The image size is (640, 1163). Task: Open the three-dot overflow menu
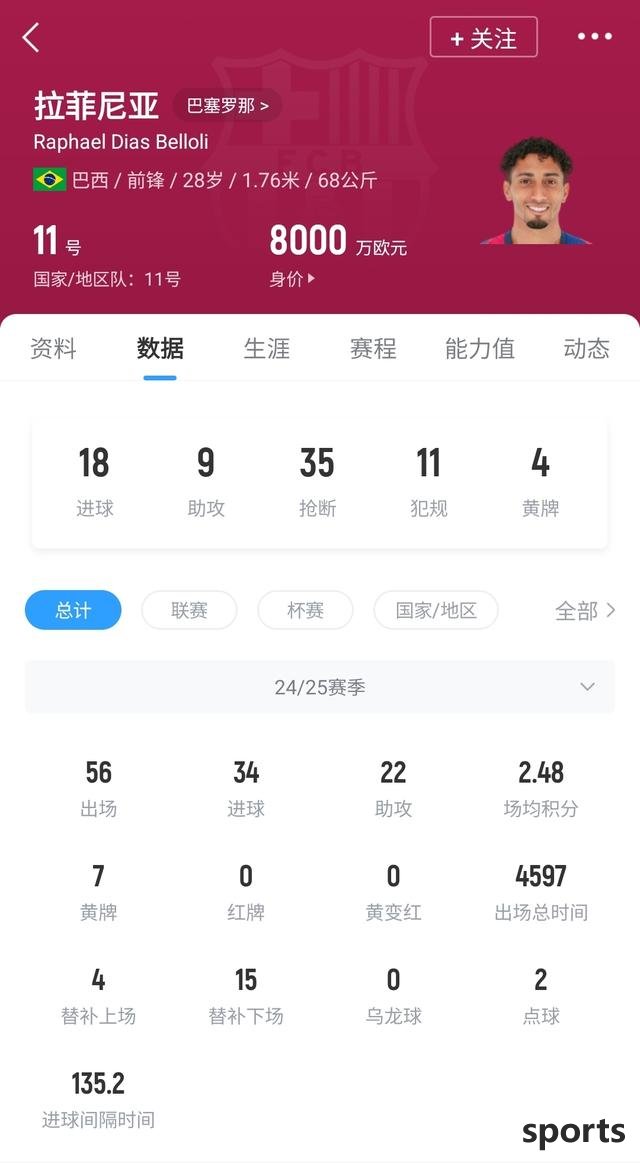594,37
